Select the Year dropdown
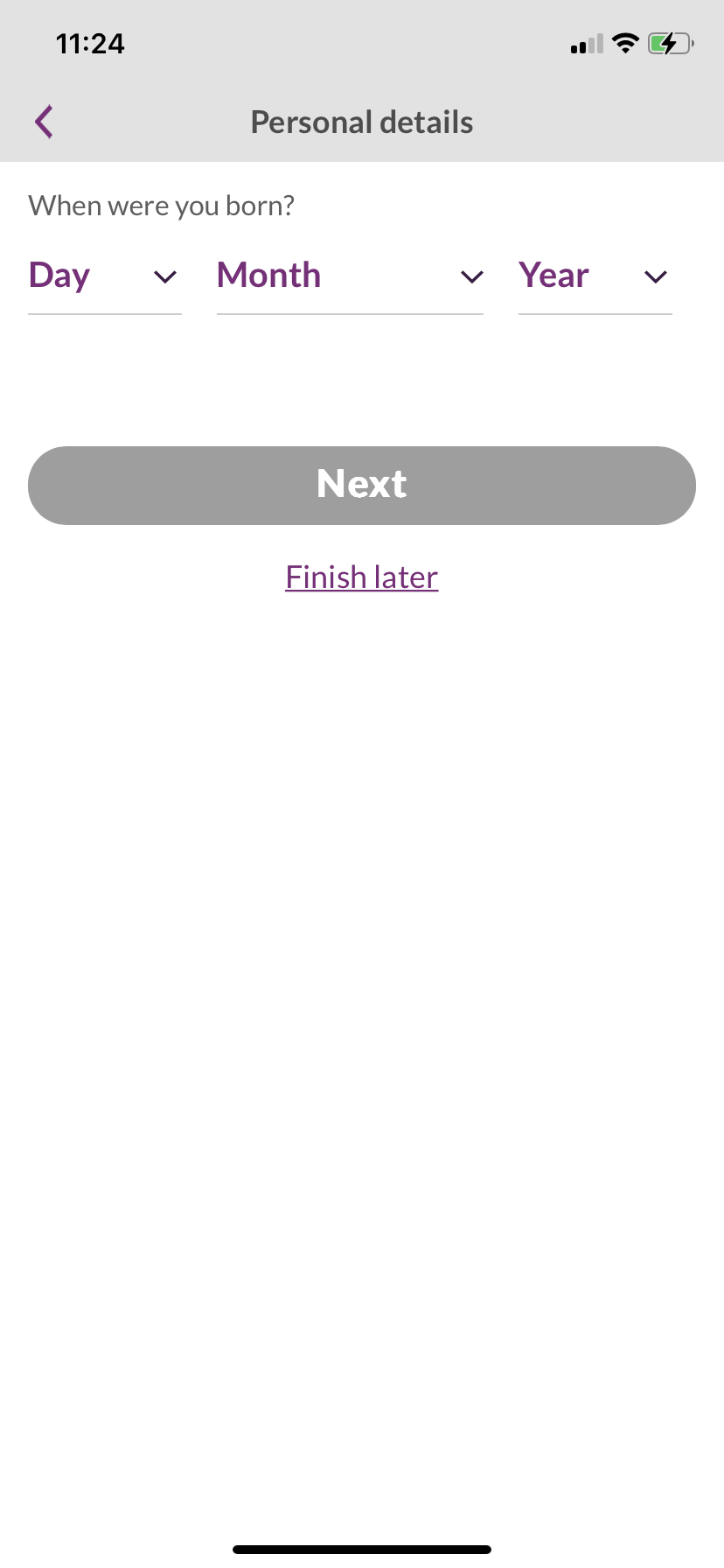Image resolution: width=724 pixels, height=1568 pixels. click(595, 276)
